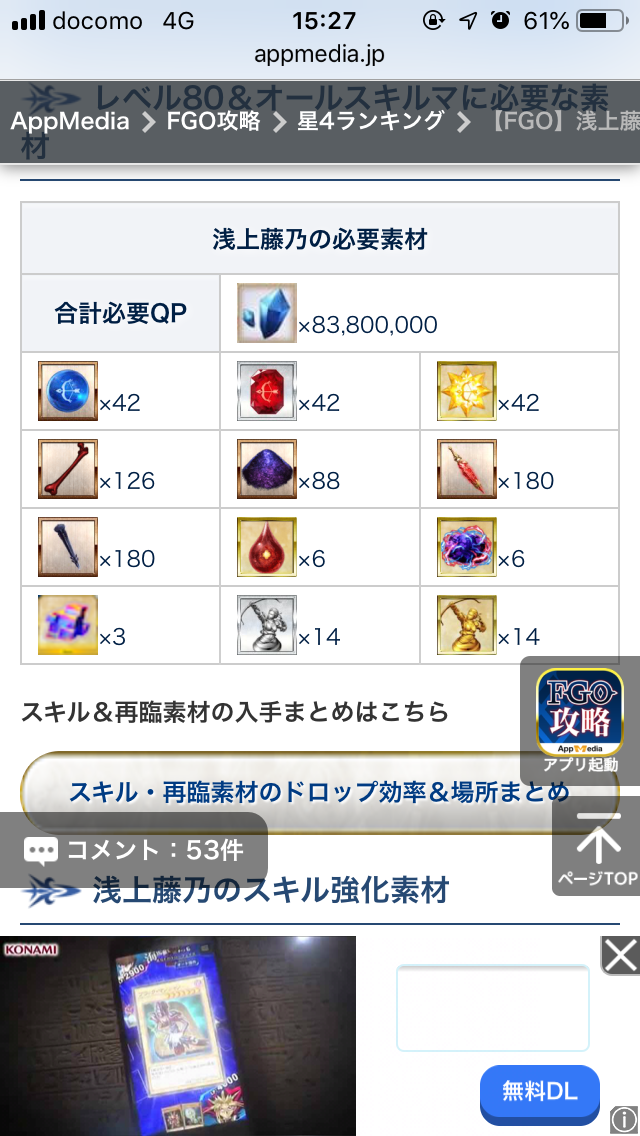Open the 星4ランキング breadcrumb
Screen dimensions: 640x1136
(370, 122)
